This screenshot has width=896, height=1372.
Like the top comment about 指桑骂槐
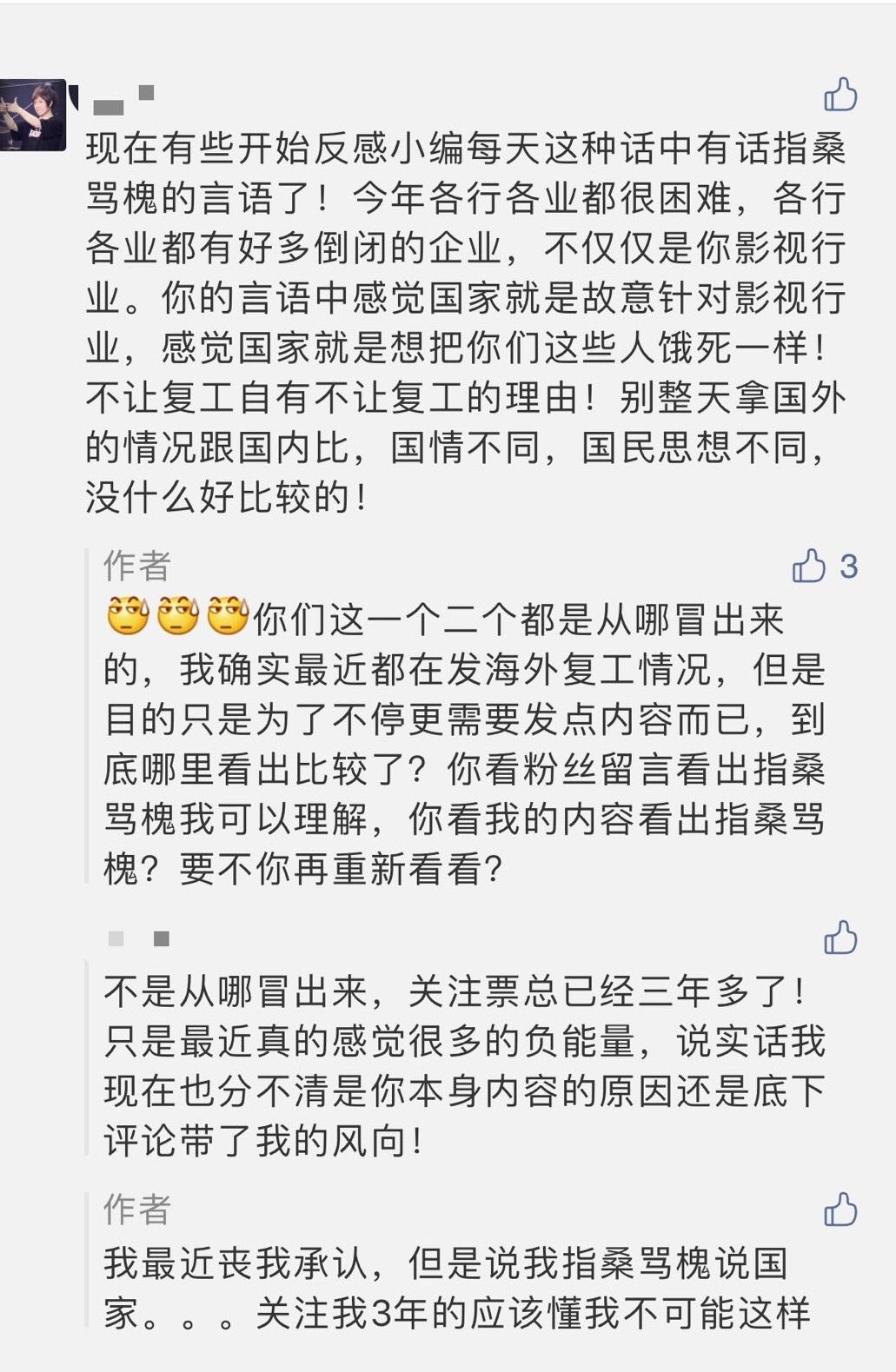click(840, 95)
